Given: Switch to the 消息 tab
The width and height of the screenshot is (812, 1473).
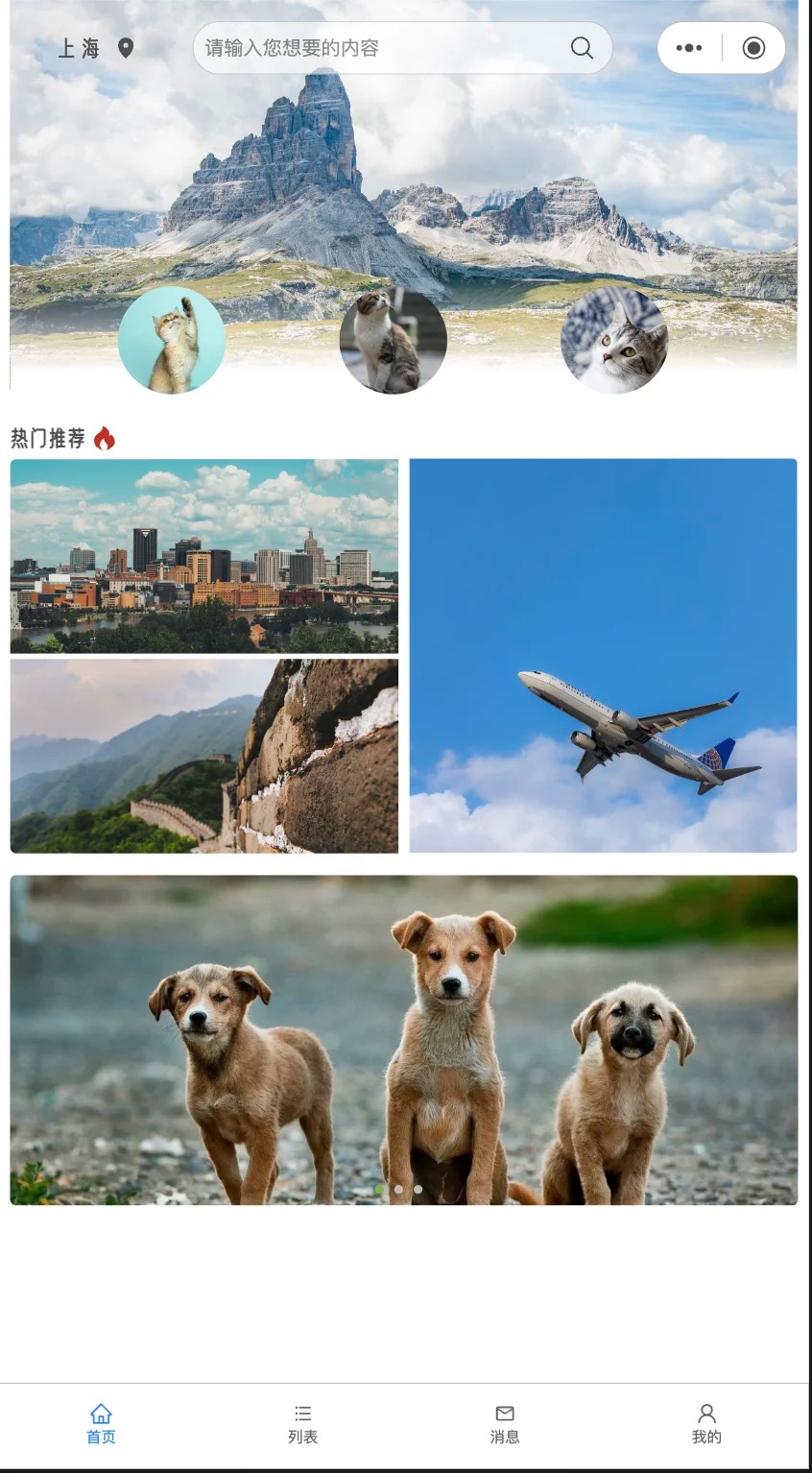Looking at the screenshot, I should pyautogui.click(x=505, y=1424).
